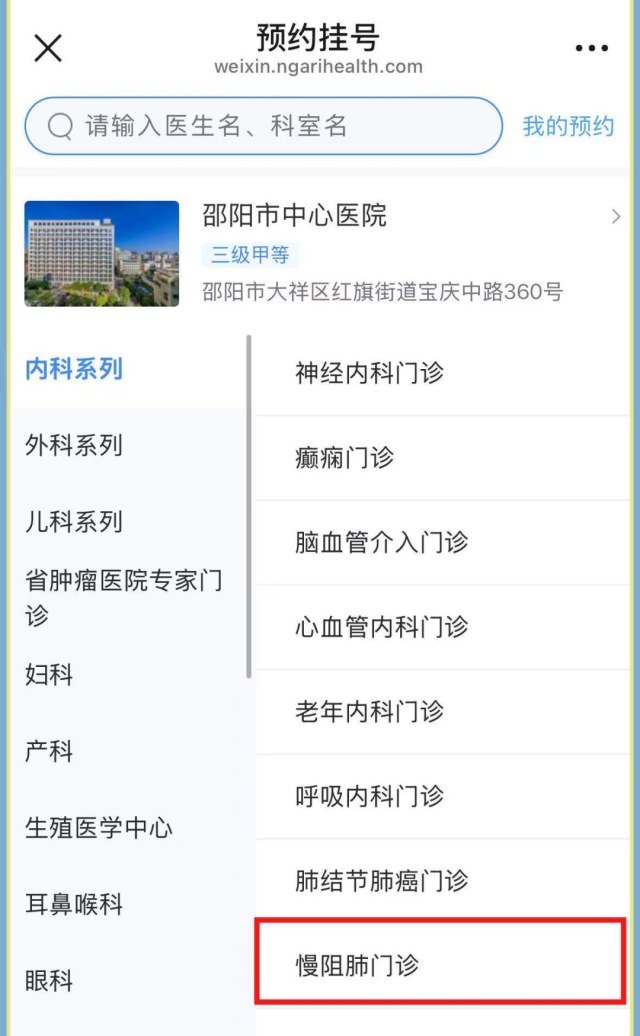640x1036 pixels.
Task: Close the appointment registration page
Action: click(48, 48)
